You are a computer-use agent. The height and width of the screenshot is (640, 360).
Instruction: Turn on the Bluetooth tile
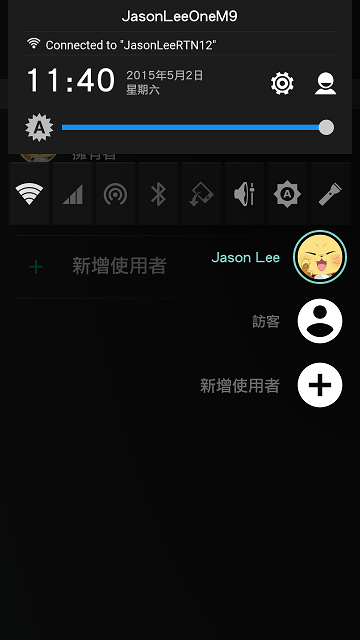158,193
